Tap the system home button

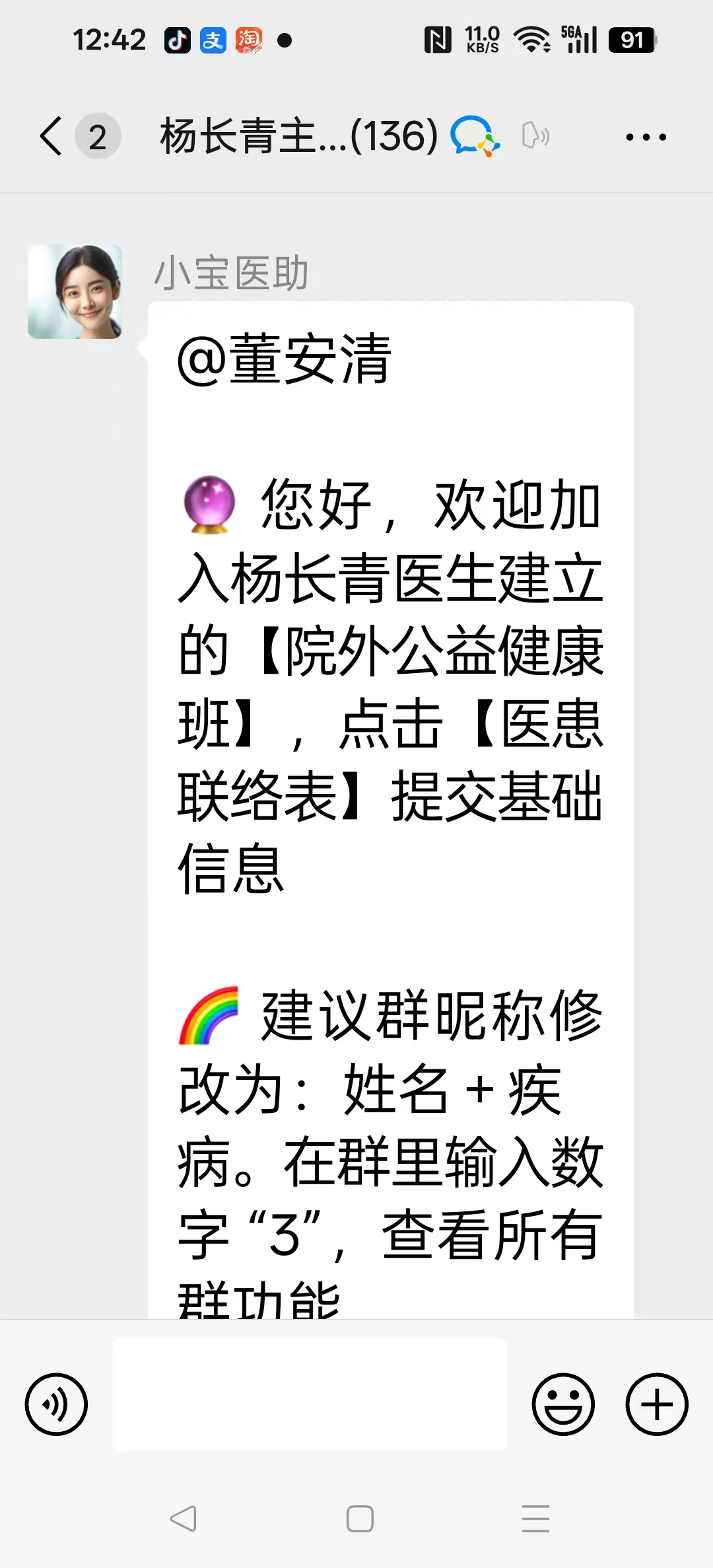pos(360,1518)
